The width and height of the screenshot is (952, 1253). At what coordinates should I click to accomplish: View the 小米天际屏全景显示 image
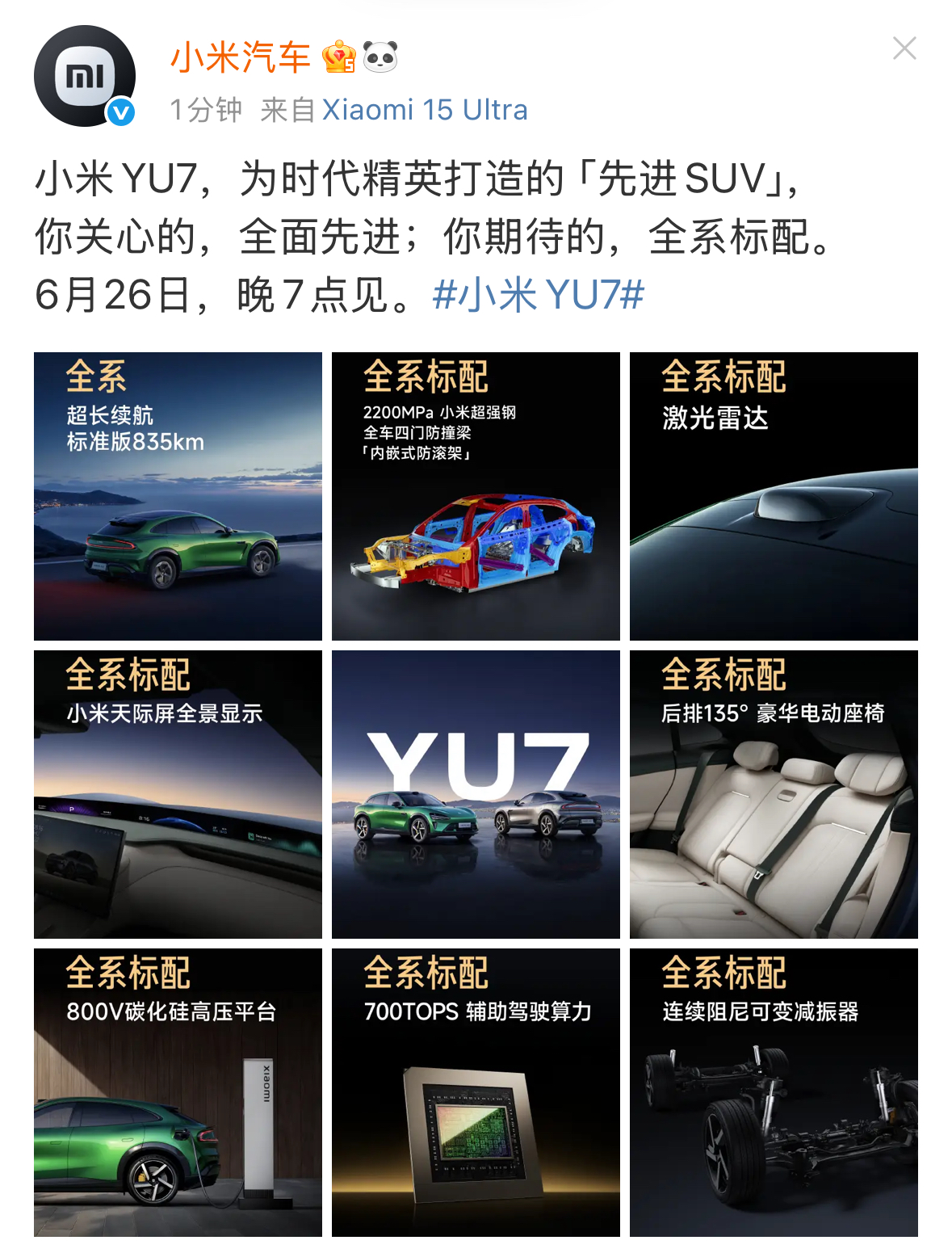coord(178,794)
